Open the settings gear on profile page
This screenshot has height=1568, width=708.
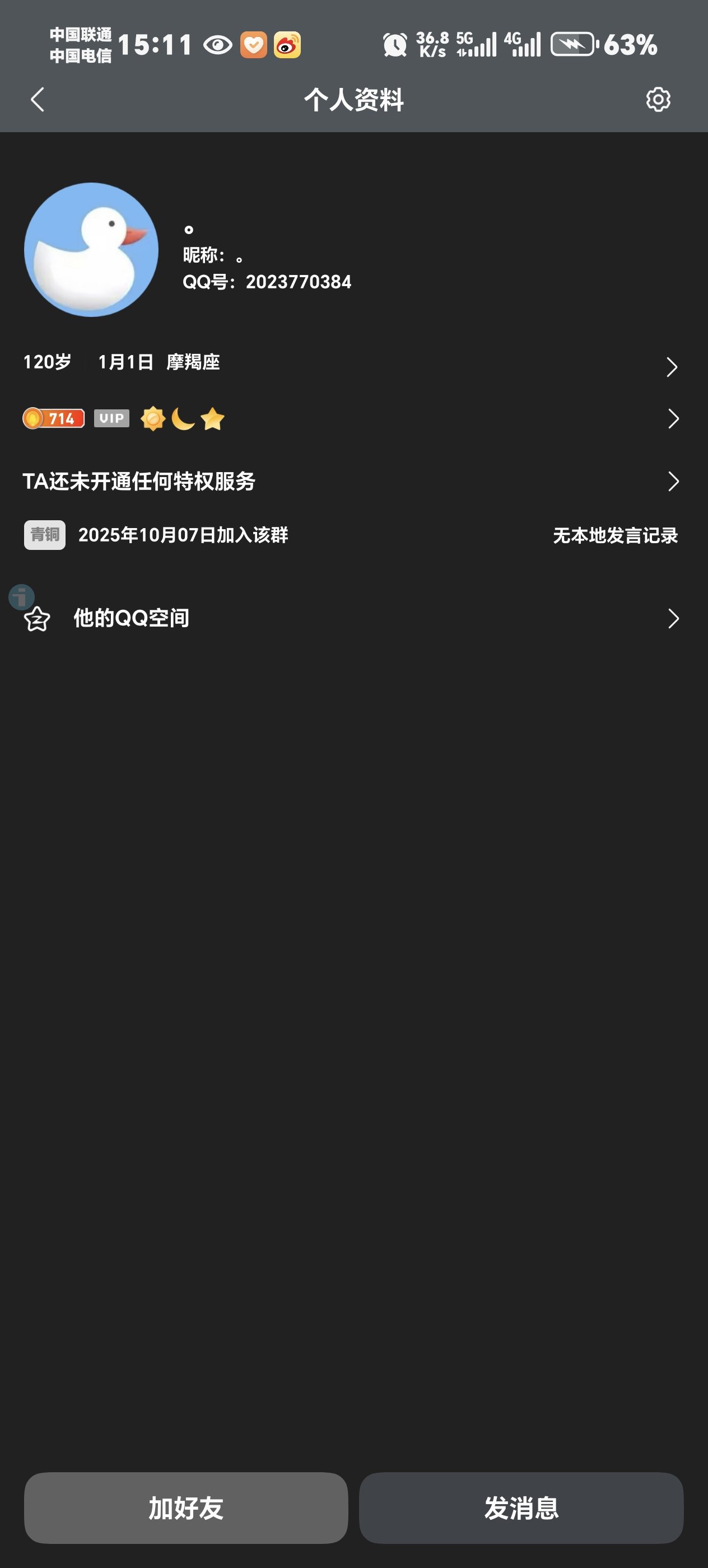pos(658,99)
